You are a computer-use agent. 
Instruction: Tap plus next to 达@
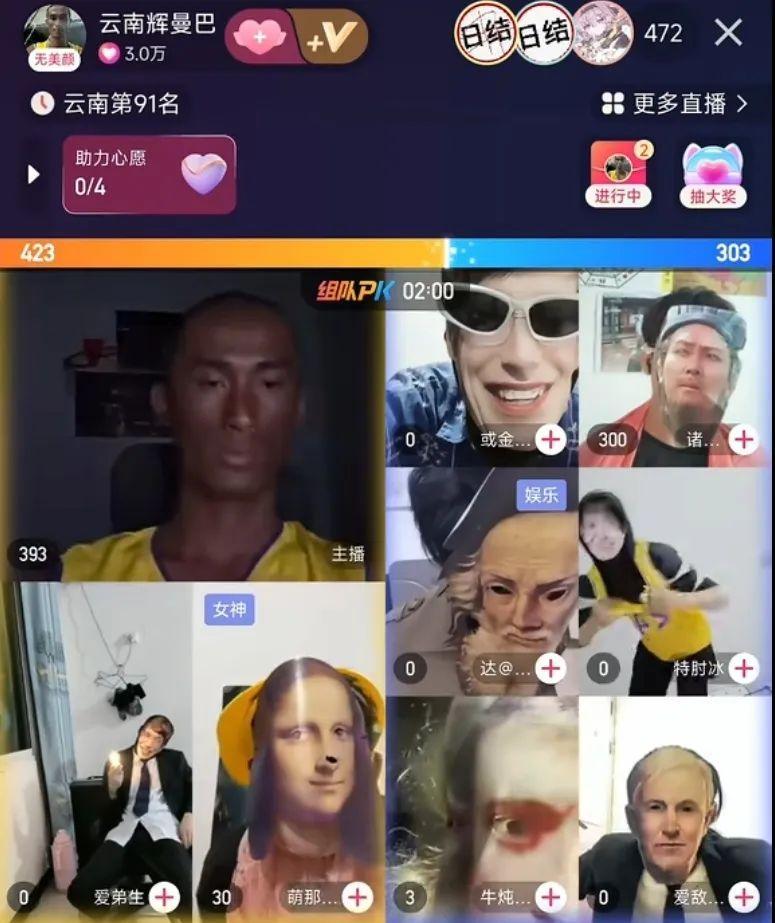[x=550, y=668]
